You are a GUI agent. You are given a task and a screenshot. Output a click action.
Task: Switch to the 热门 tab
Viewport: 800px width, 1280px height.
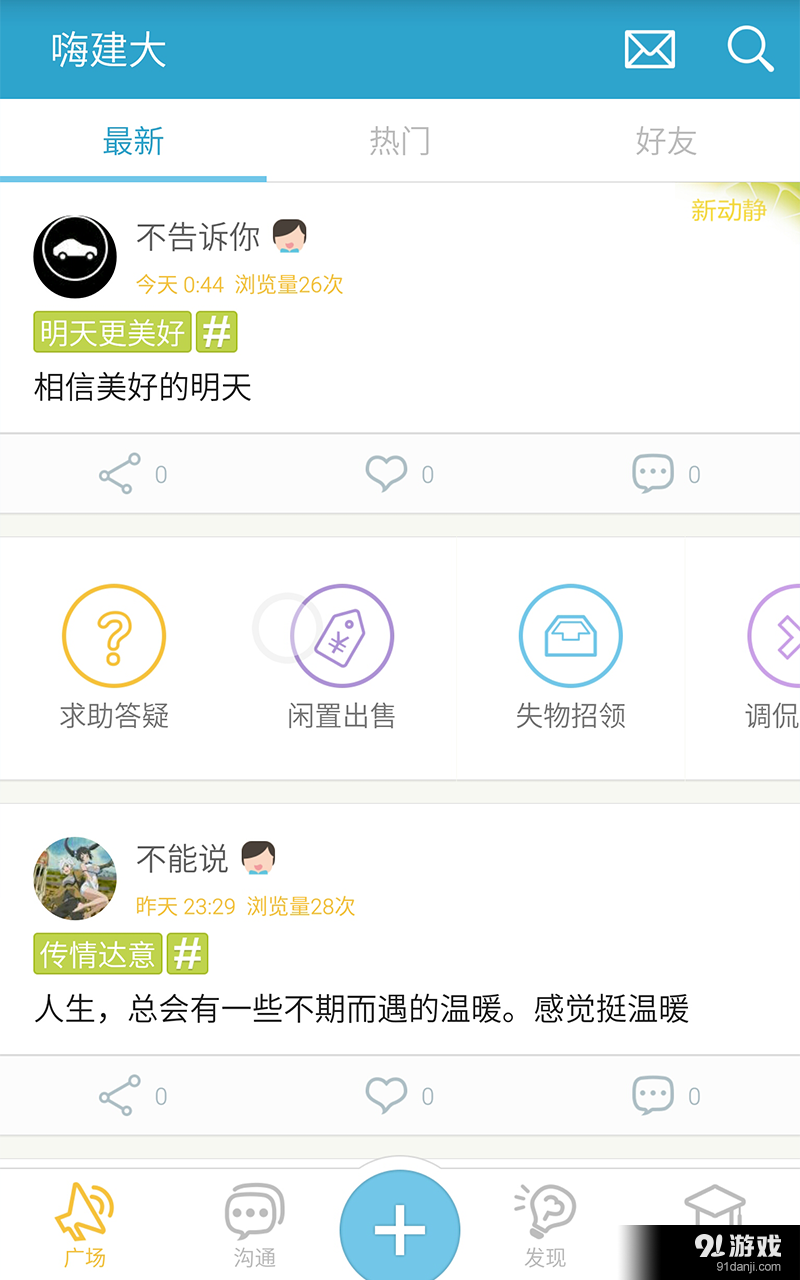400,142
